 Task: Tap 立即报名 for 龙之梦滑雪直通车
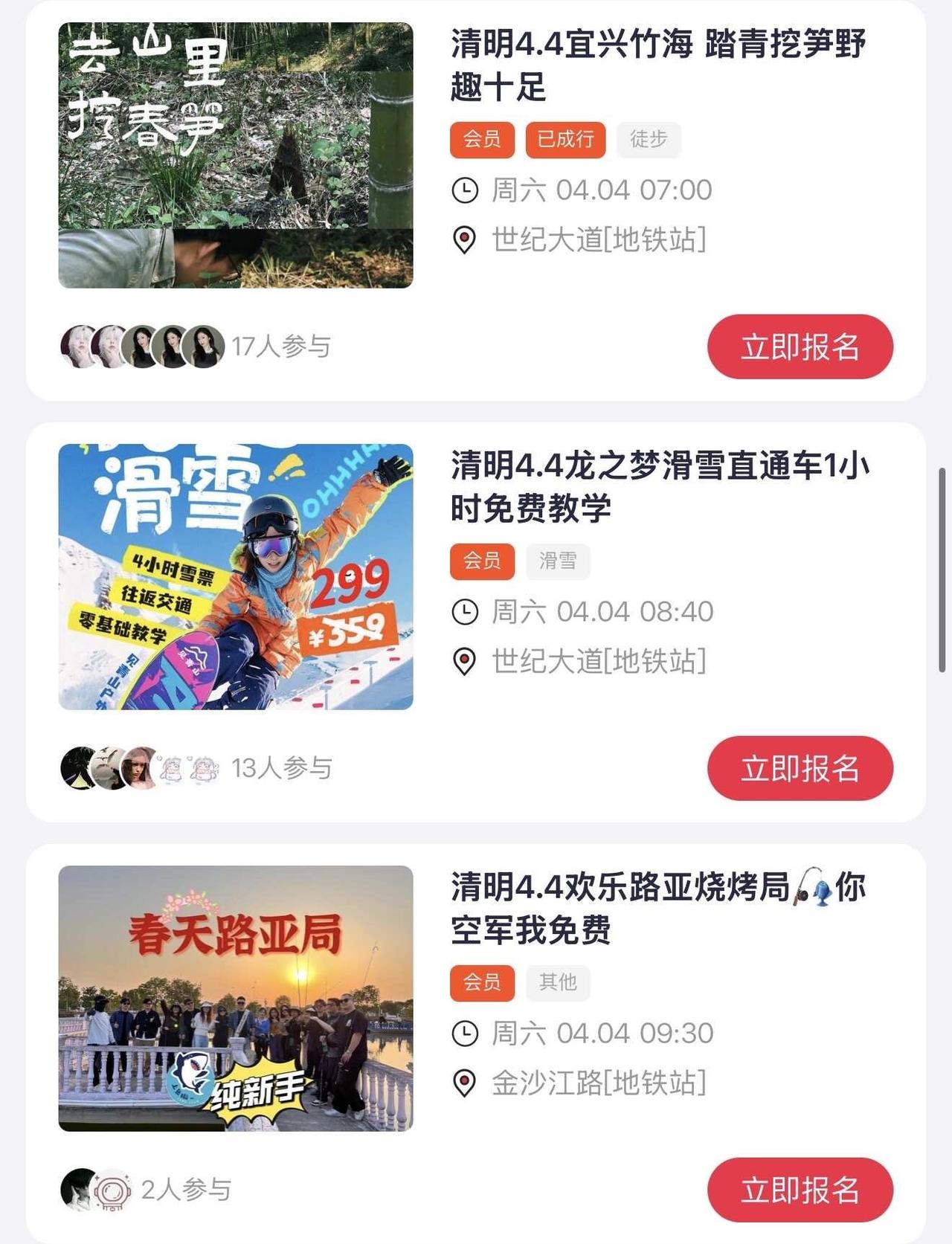pos(800,768)
